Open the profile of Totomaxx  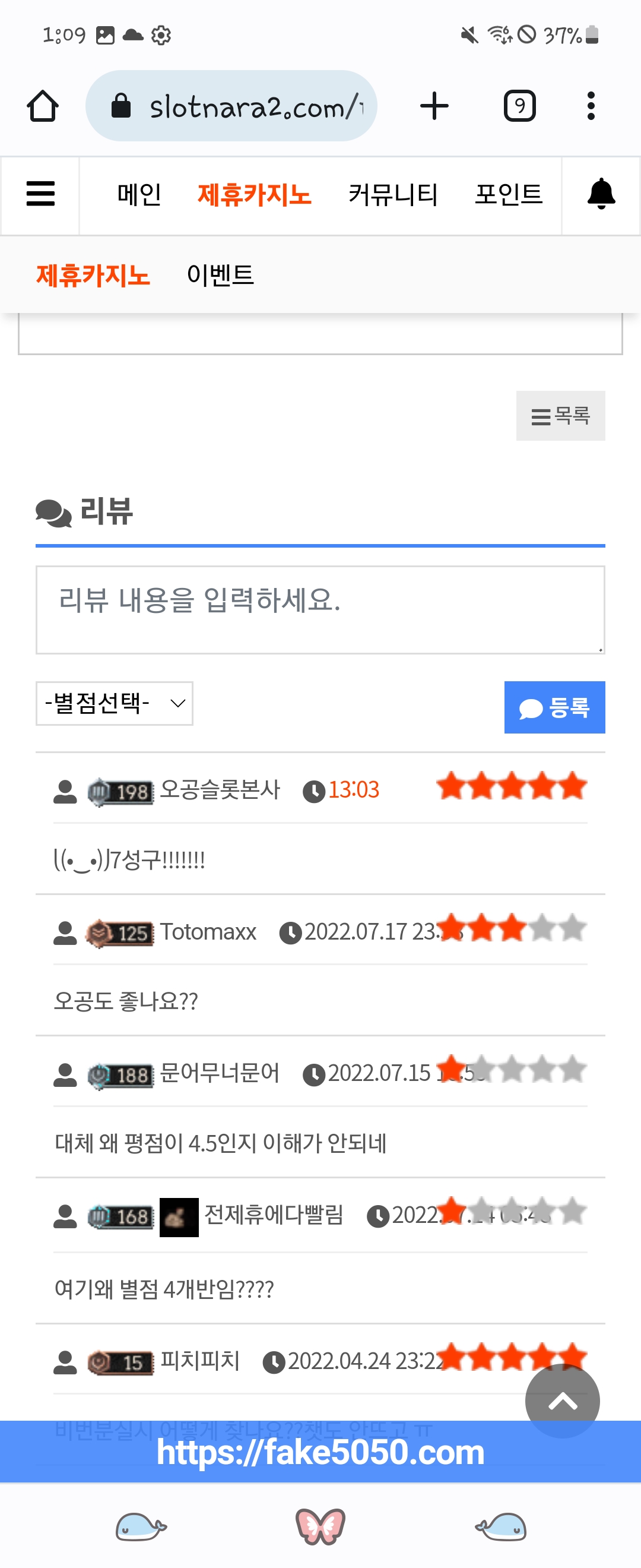(208, 932)
